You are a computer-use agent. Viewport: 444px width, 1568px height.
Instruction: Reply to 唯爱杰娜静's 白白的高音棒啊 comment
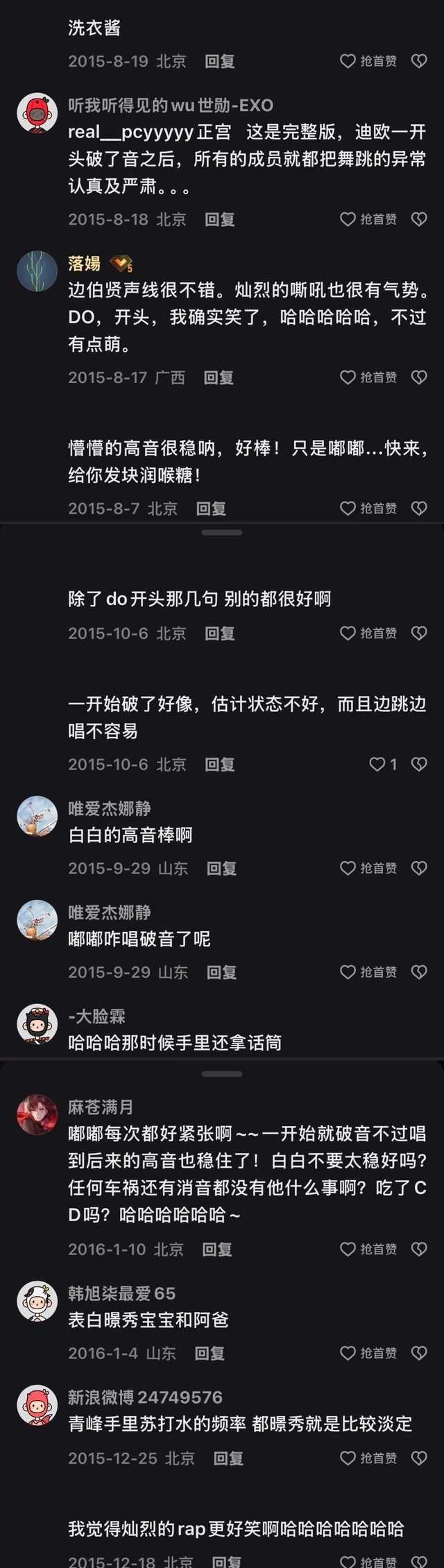pyautogui.click(x=221, y=869)
